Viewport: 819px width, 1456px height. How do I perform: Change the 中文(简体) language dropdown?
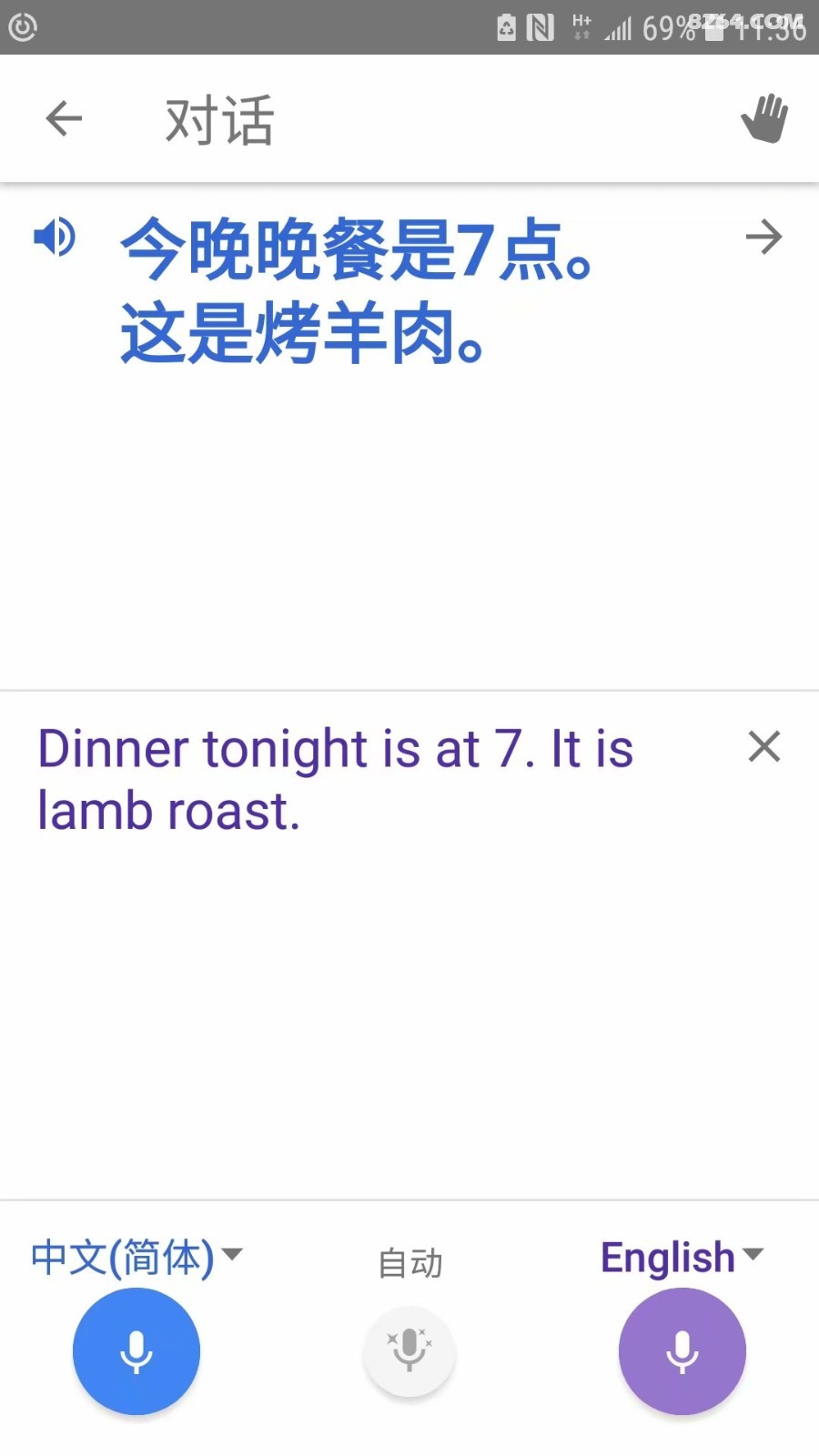(136, 1257)
